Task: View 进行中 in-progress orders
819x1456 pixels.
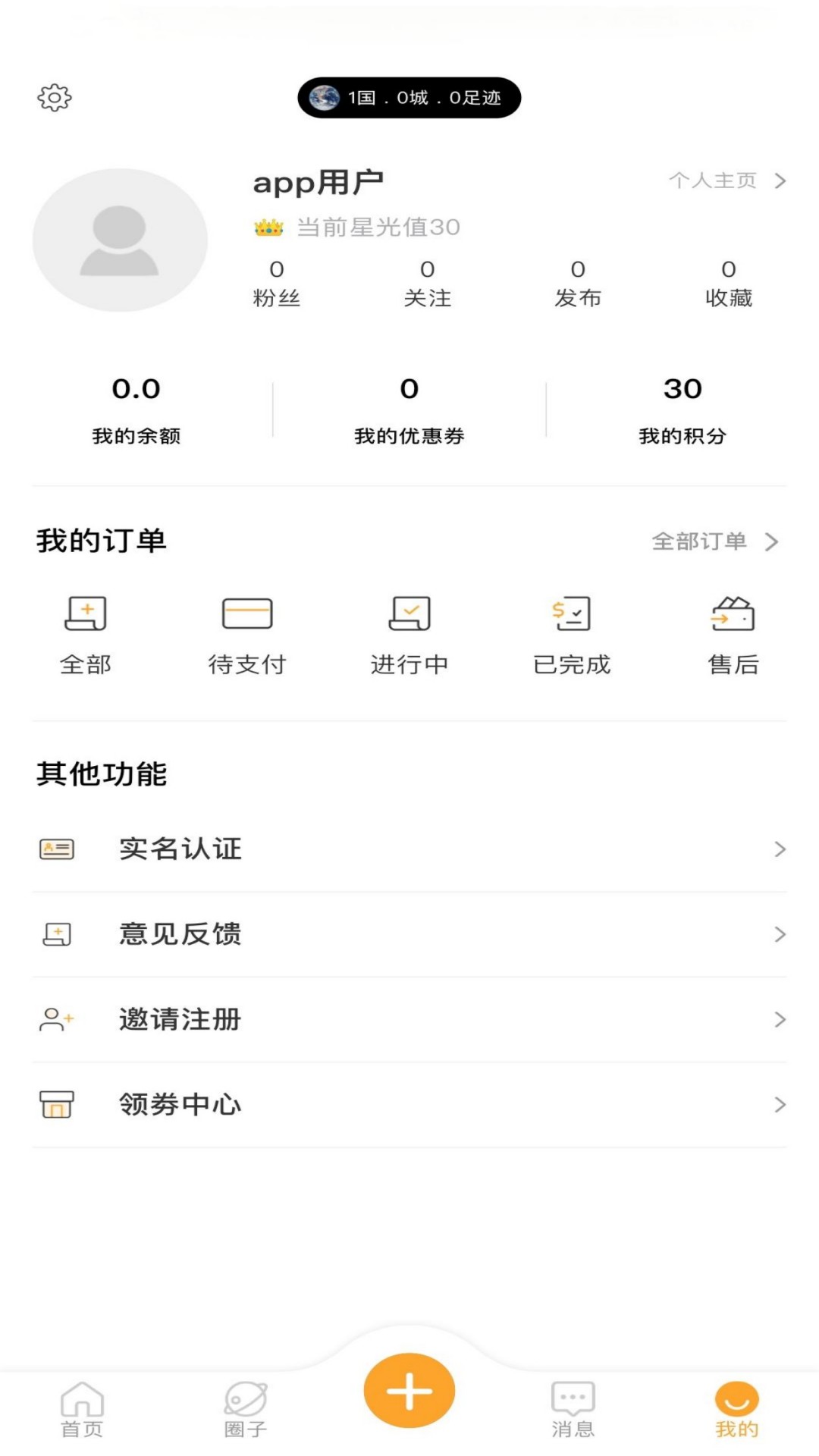Action: tap(409, 614)
